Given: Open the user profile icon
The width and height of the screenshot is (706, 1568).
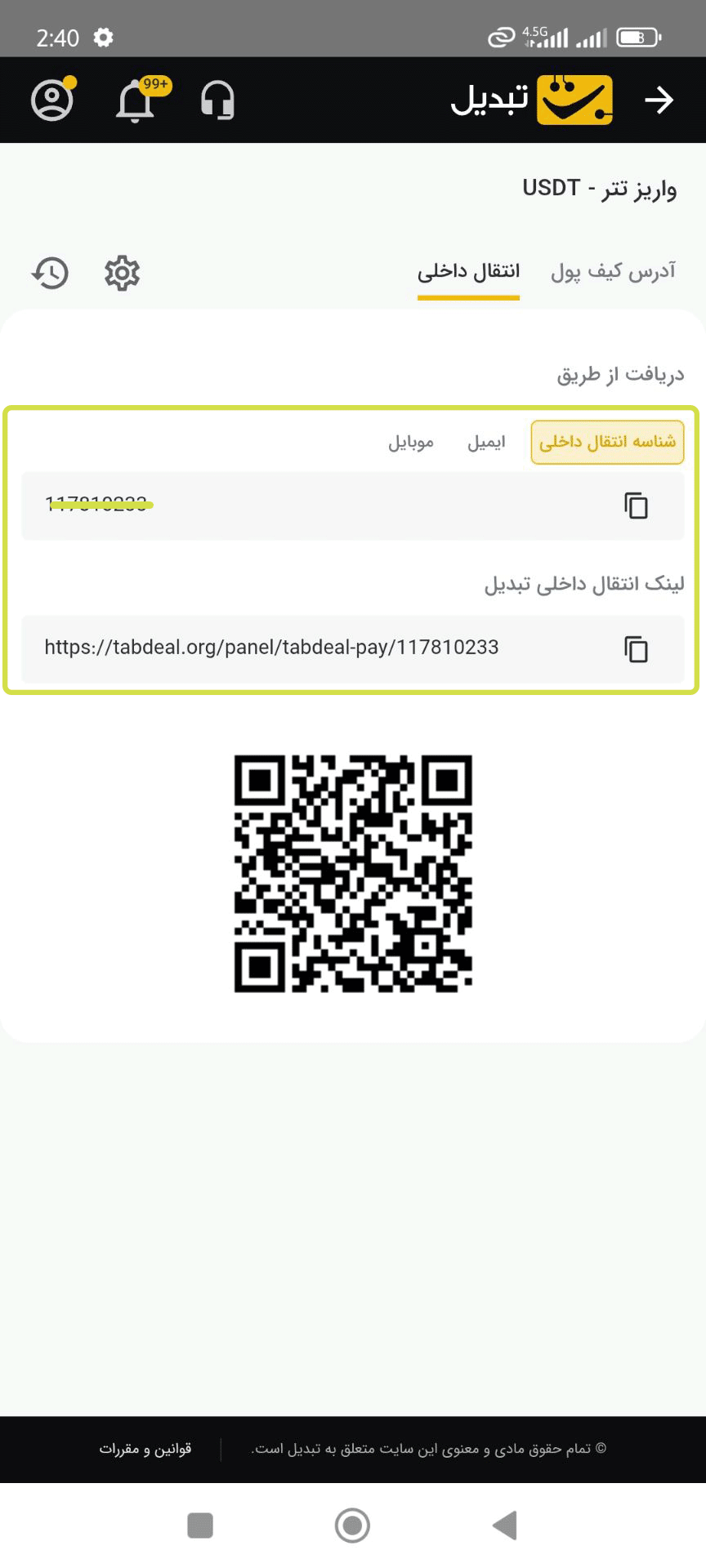Looking at the screenshot, I should (52, 100).
